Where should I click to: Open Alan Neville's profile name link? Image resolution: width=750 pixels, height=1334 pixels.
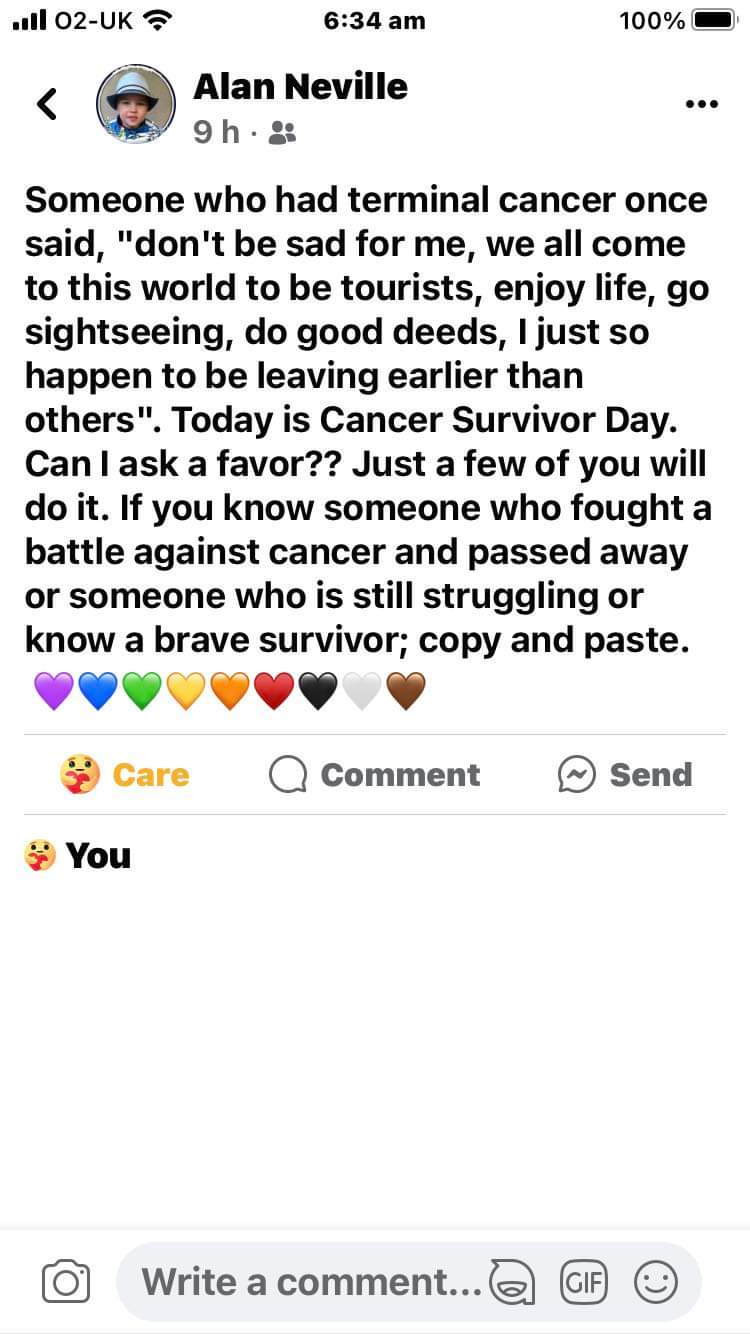tap(300, 86)
